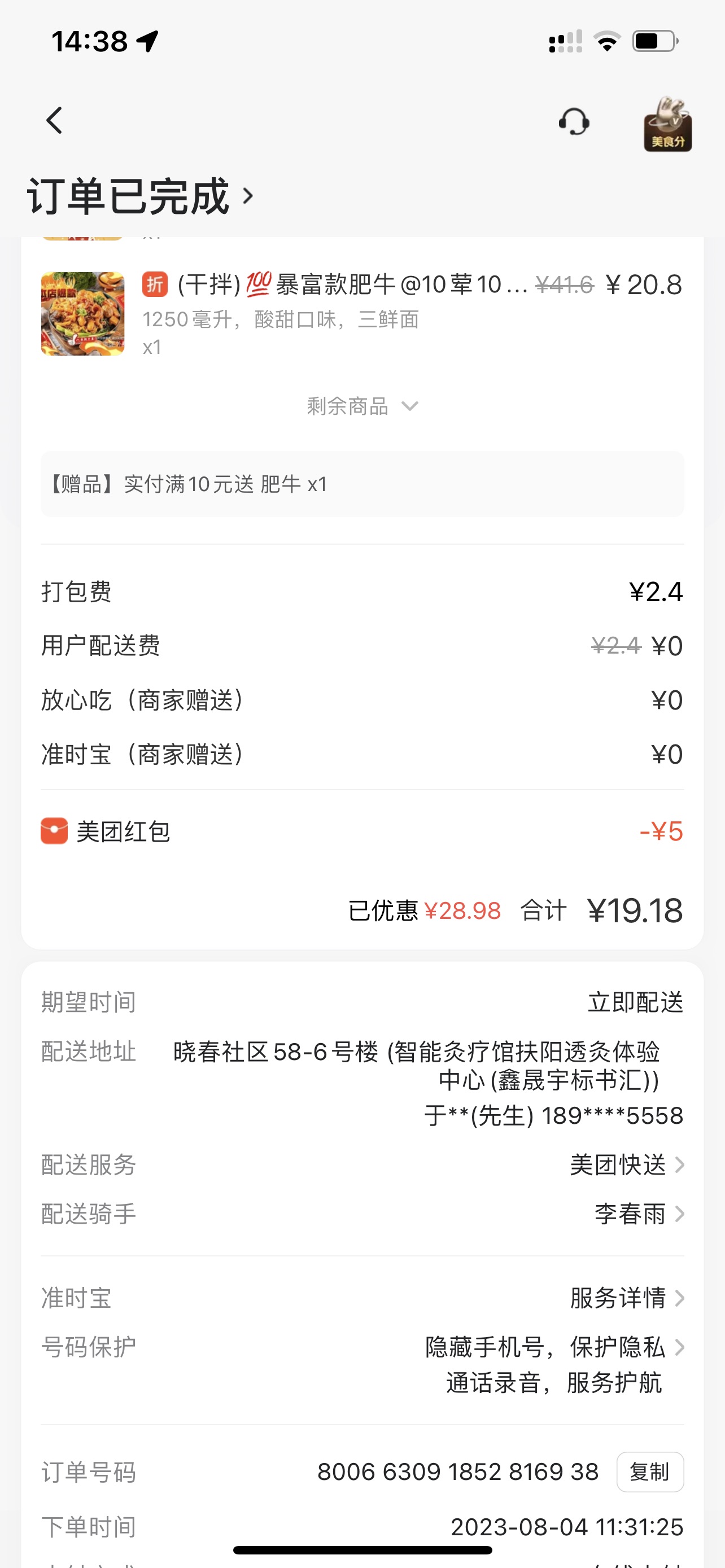Expand 剩余商品 to show remaining items

(x=362, y=406)
